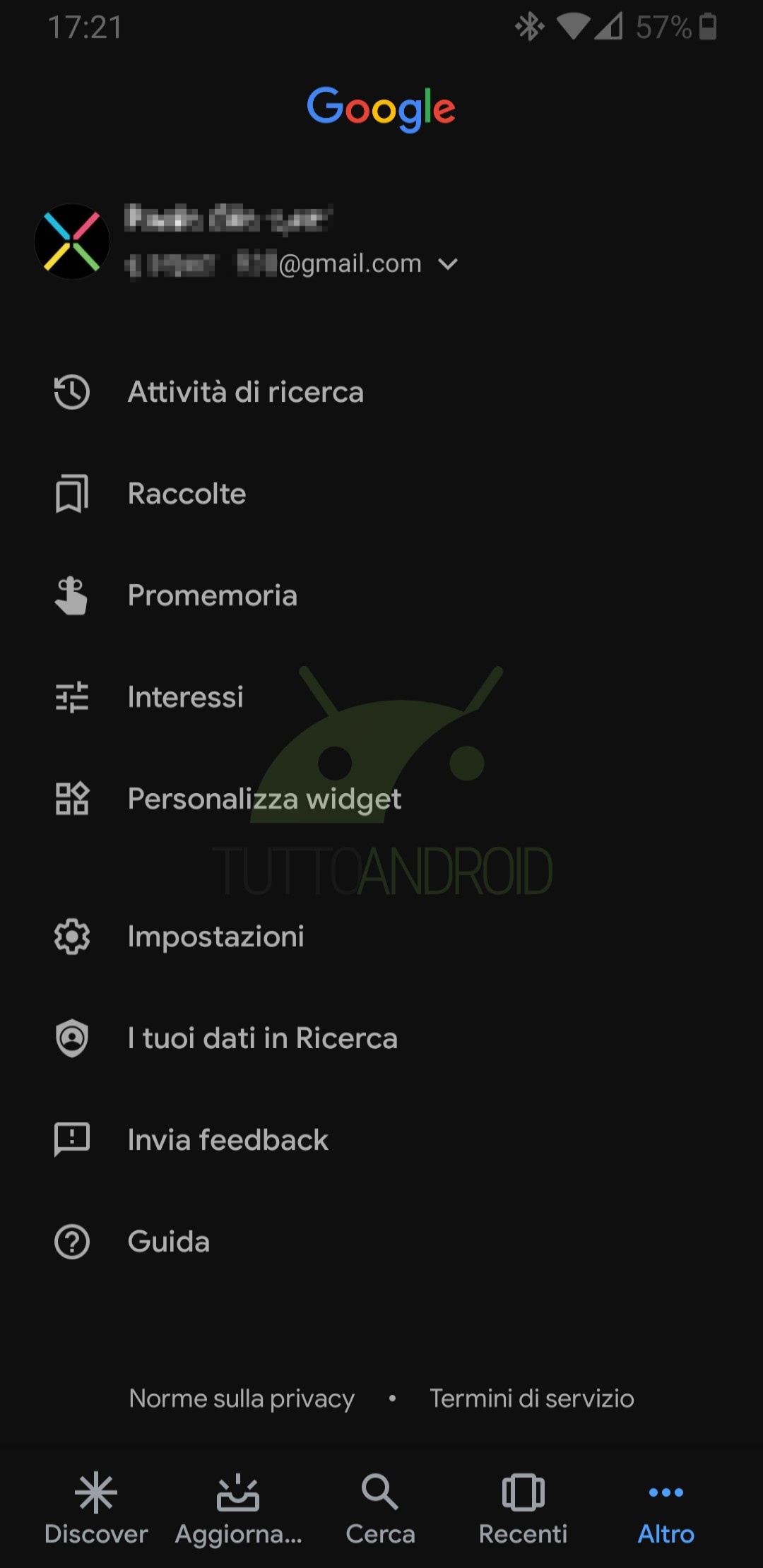The width and height of the screenshot is (763, 1568).
Task: Open the Norme sulla privacy link
Action: (x=242, y=1398)
